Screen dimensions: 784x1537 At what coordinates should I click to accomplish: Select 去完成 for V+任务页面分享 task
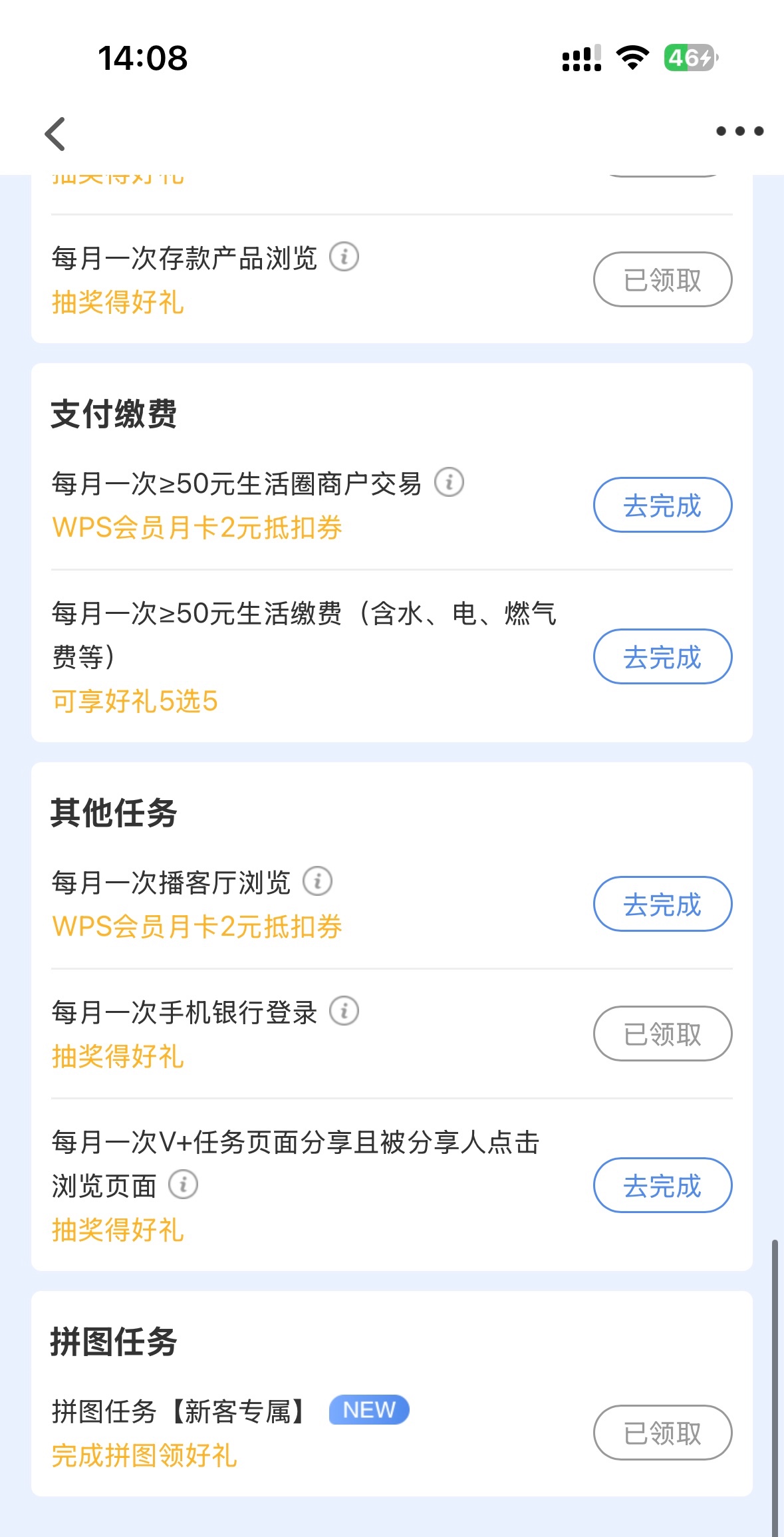(x=662, y=1185)
